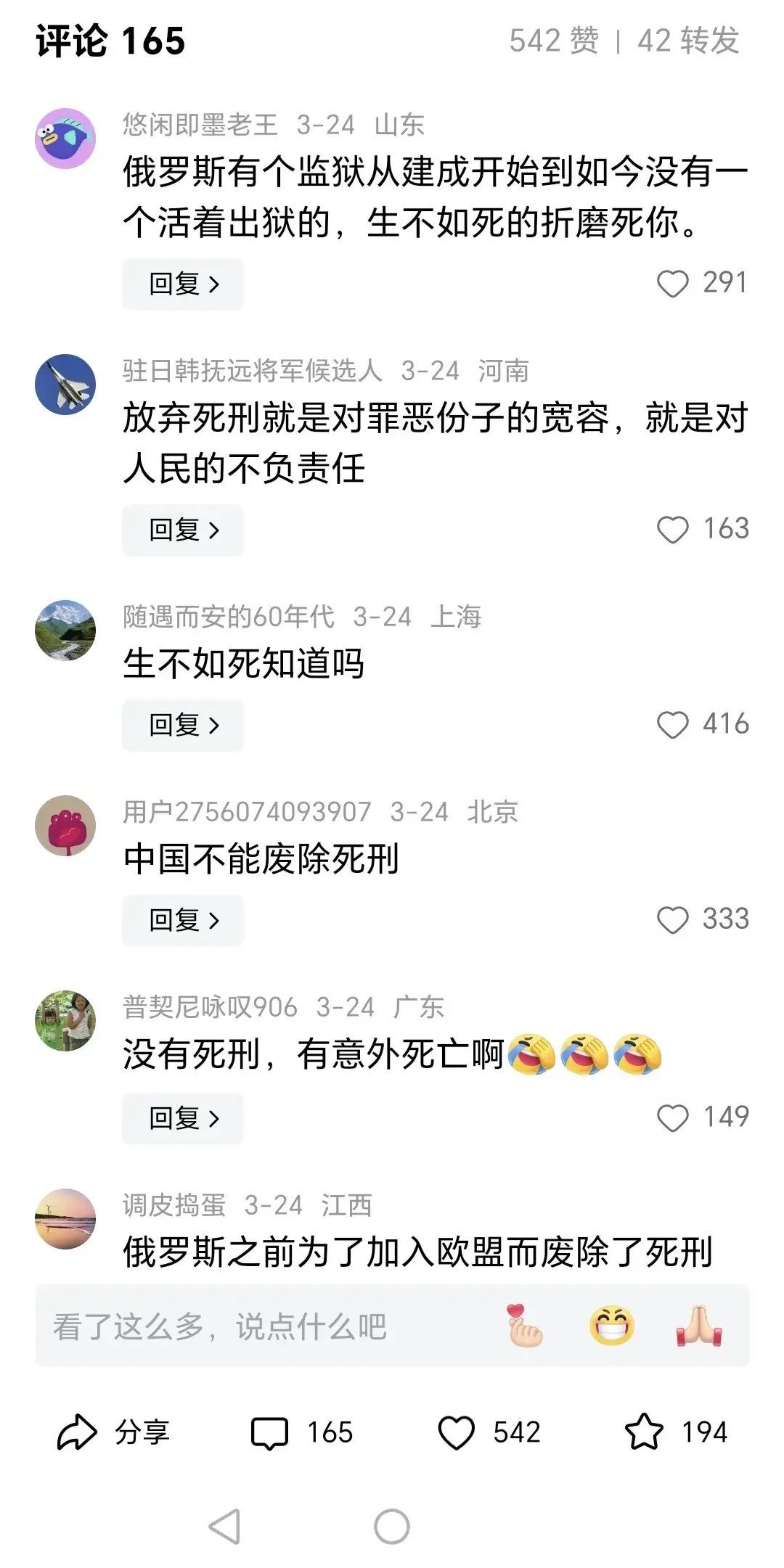Like the comment with 333 likes

[x=672, y=920]
